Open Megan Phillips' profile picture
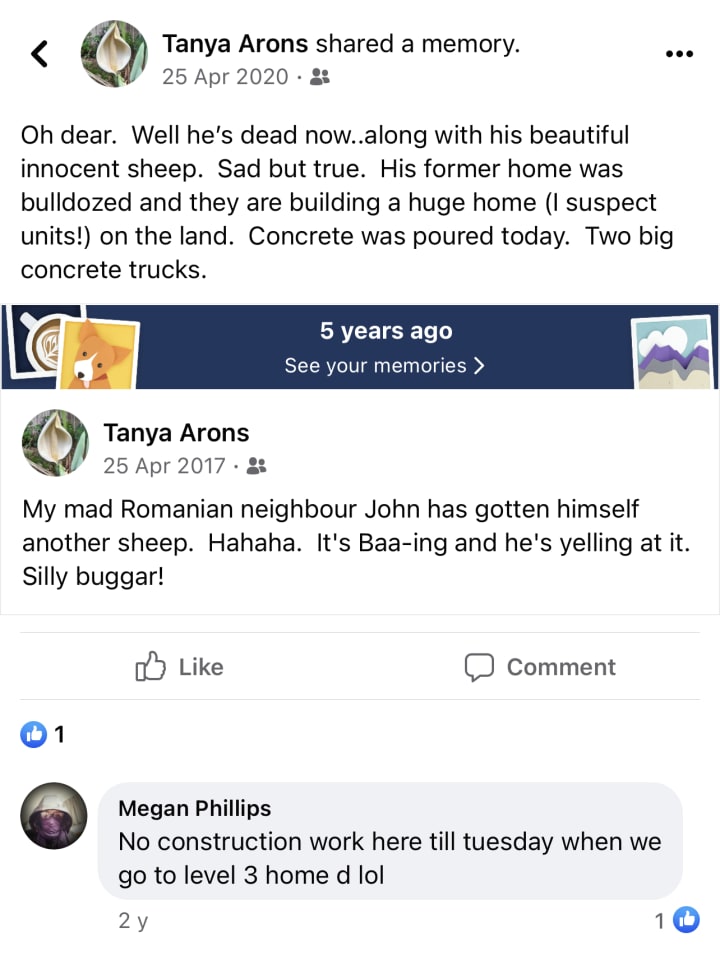 [54, 815]
